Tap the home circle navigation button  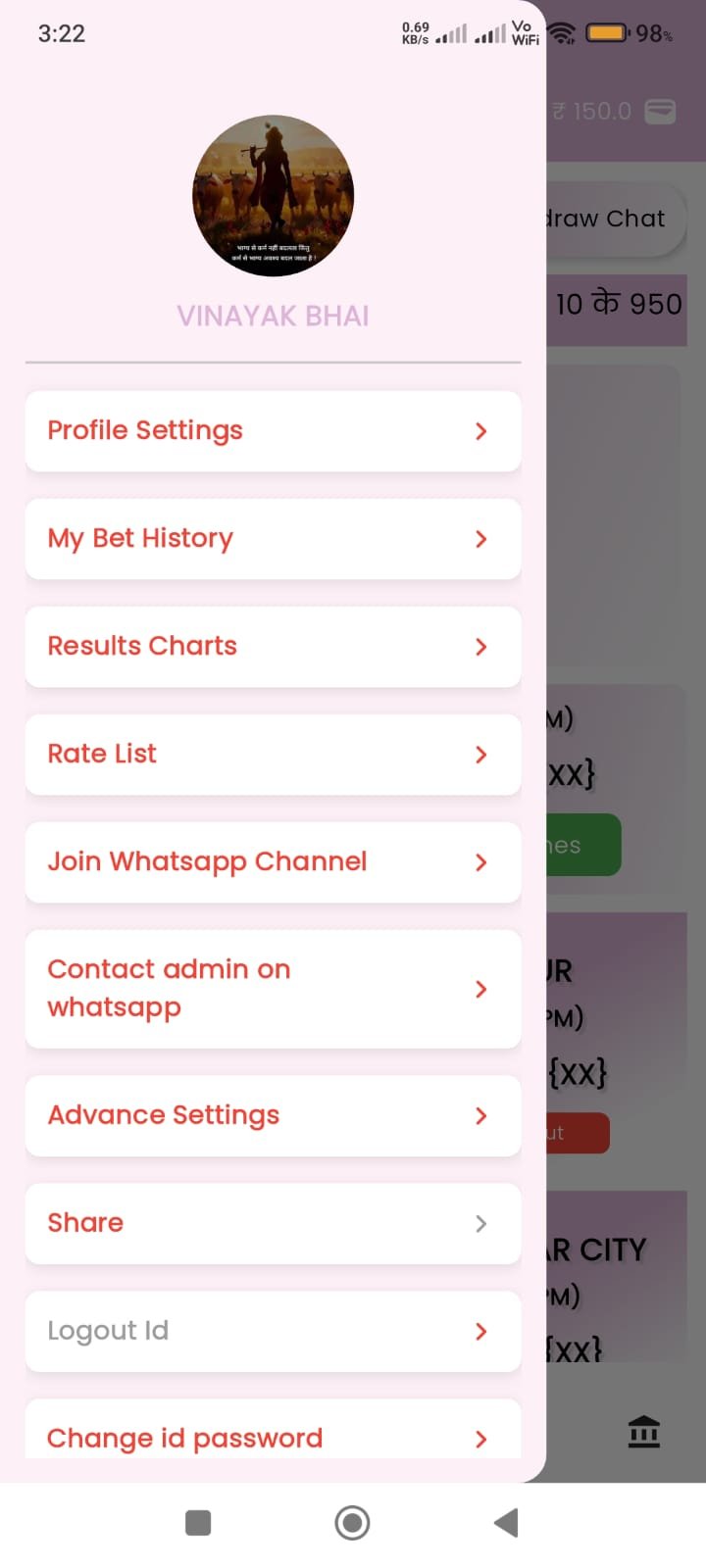point(351,1522)
